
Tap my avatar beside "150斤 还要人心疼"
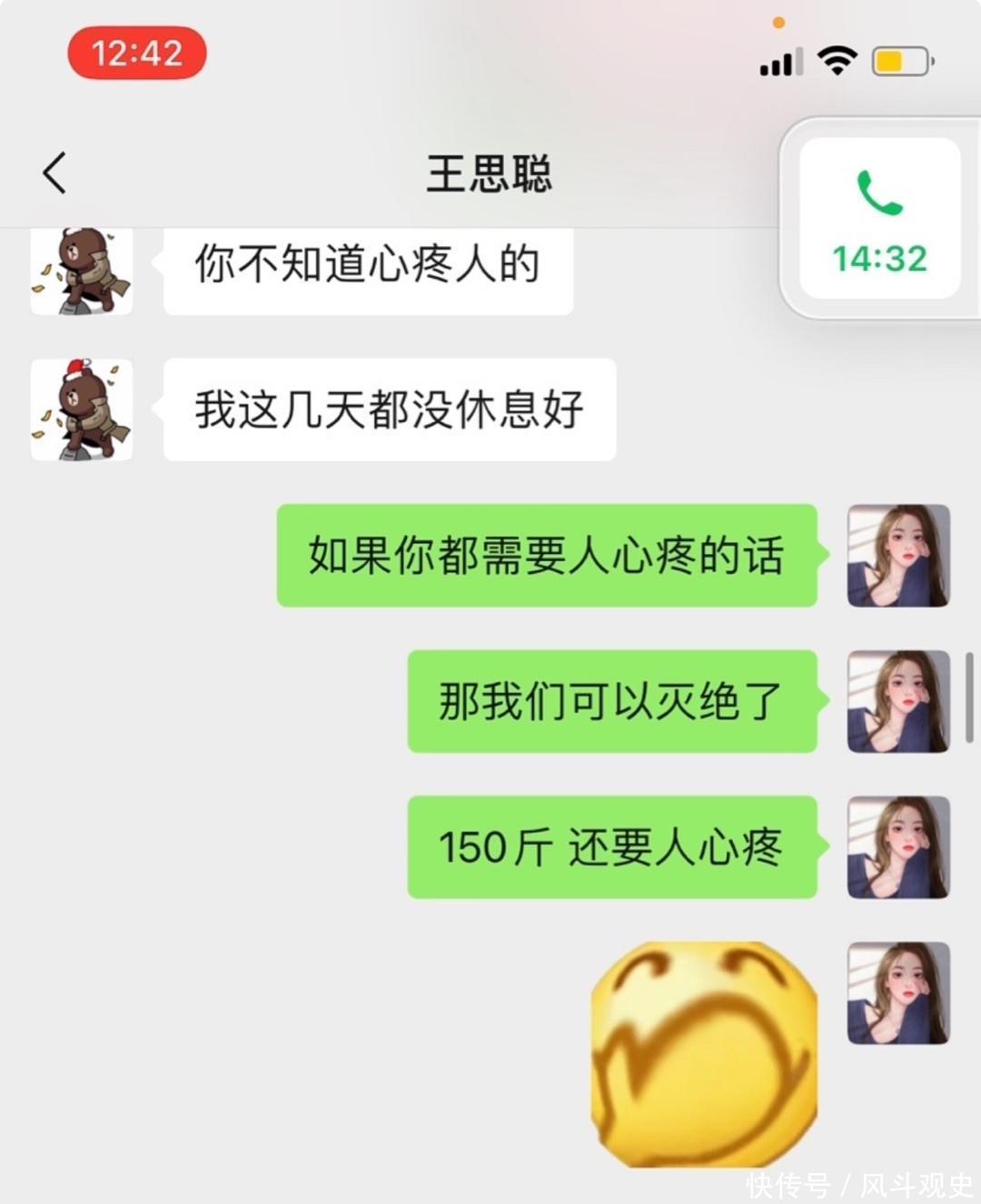point(898,847)
